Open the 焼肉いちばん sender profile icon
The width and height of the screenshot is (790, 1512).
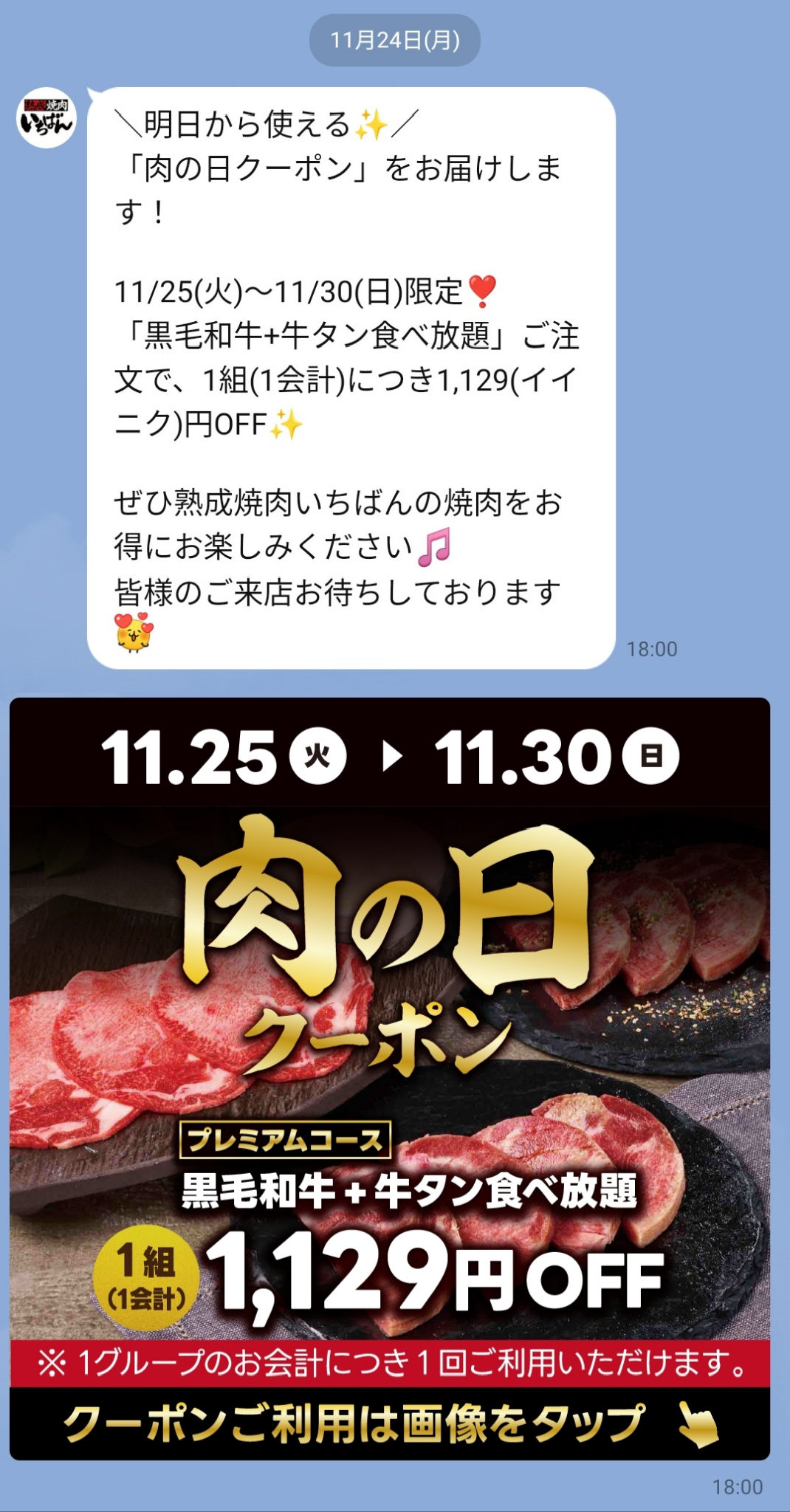[x=47, y=118]
